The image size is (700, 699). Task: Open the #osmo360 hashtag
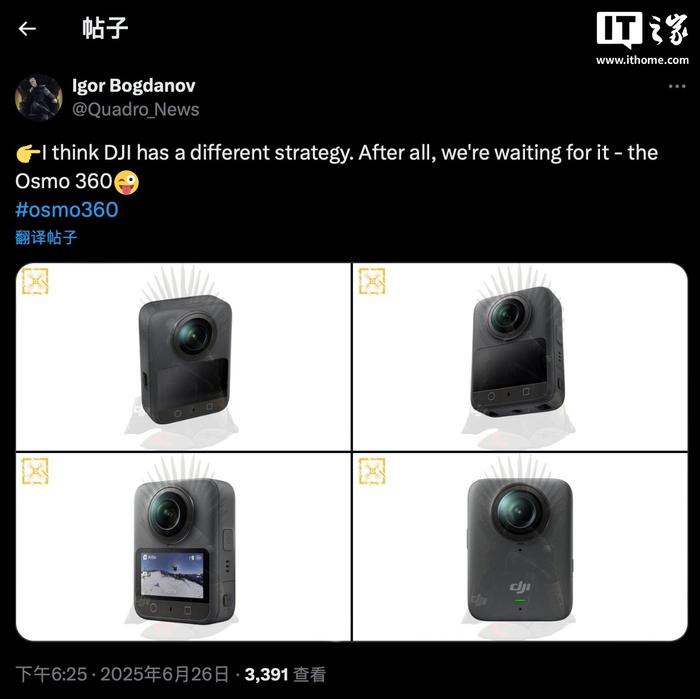click(67, 209)
